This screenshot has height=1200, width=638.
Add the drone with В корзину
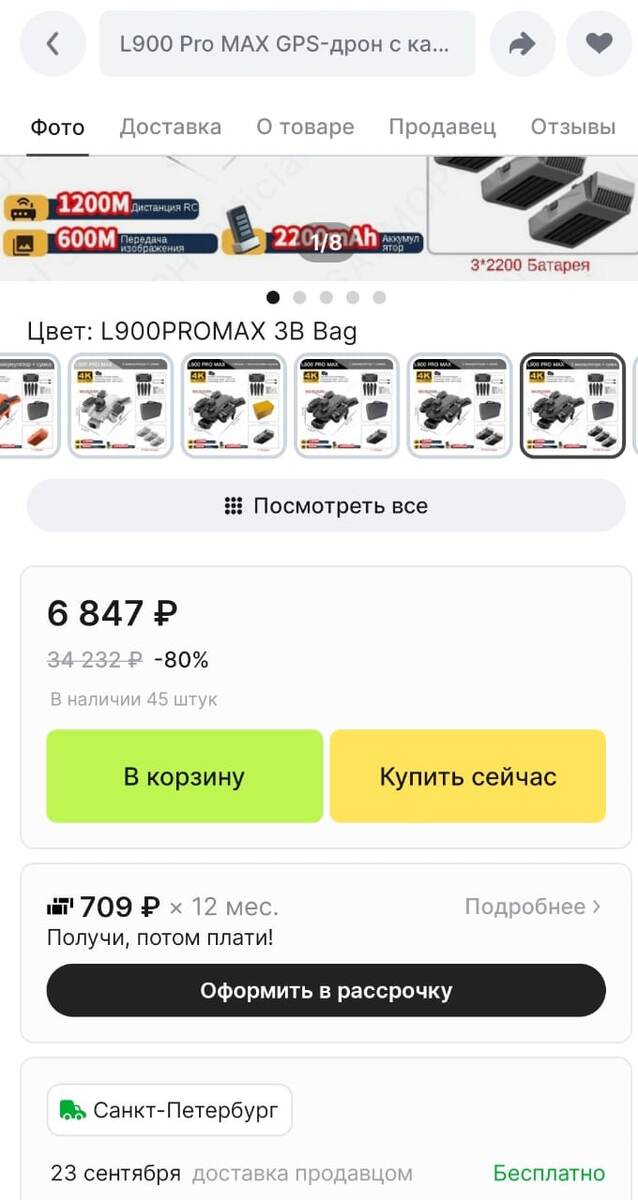pos(184,777)
